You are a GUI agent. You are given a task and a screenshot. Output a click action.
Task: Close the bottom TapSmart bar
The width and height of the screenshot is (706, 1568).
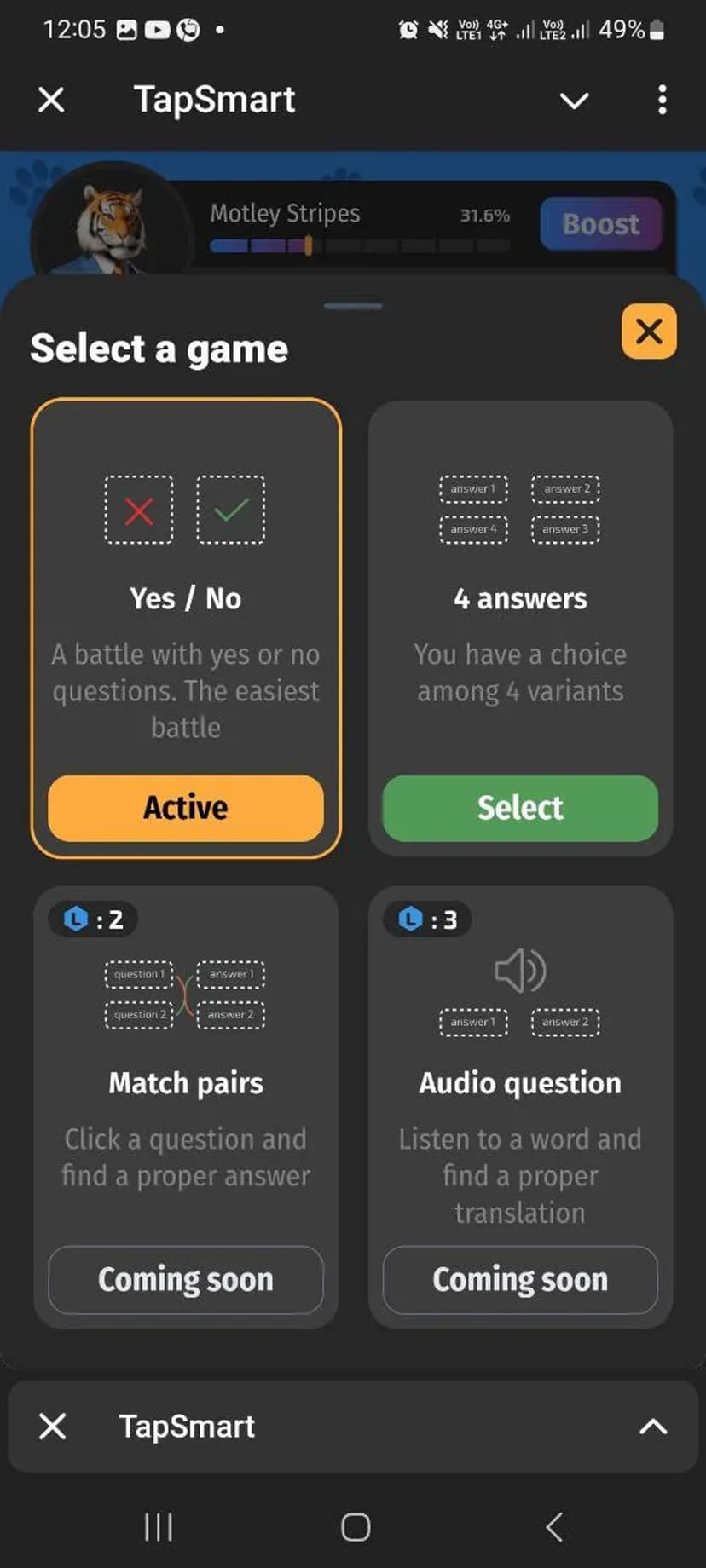pyautogui.click(x=53, y=1426)
